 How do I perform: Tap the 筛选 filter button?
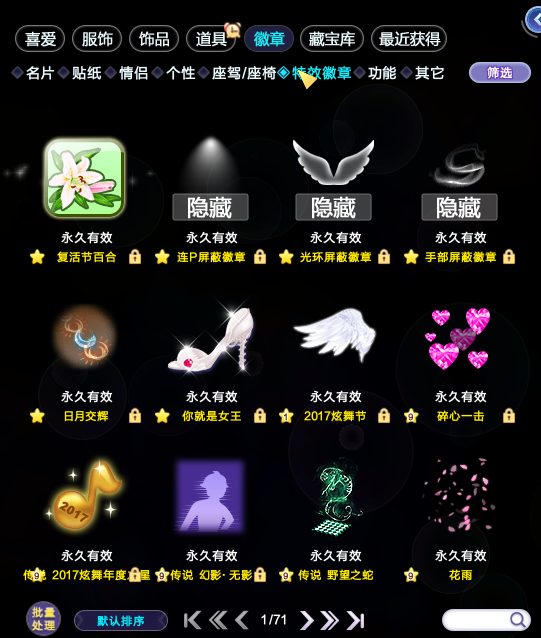(x=500, y=73)
